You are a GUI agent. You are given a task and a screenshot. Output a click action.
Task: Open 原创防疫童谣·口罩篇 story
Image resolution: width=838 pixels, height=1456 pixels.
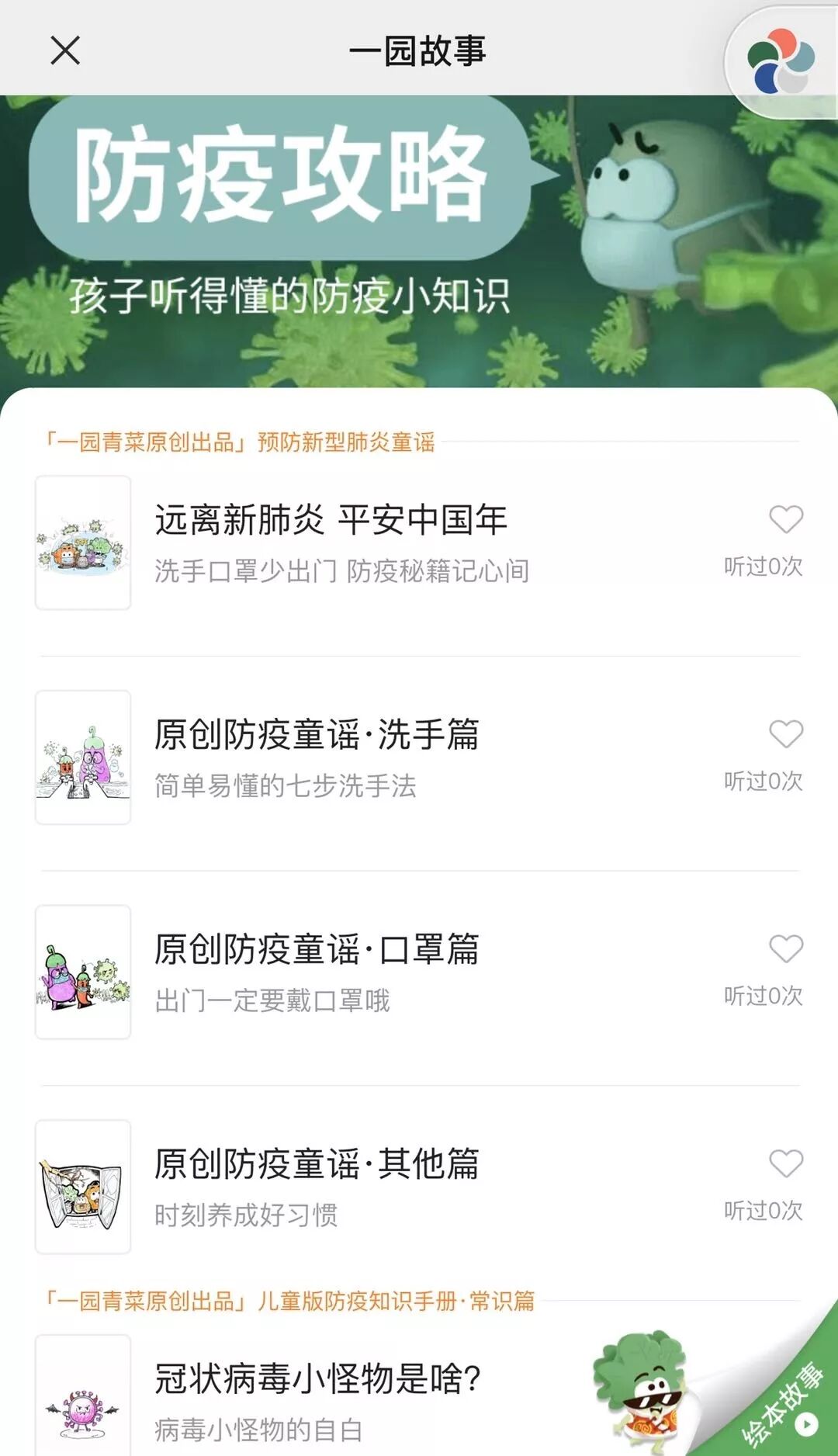click(x=317, y=949)
